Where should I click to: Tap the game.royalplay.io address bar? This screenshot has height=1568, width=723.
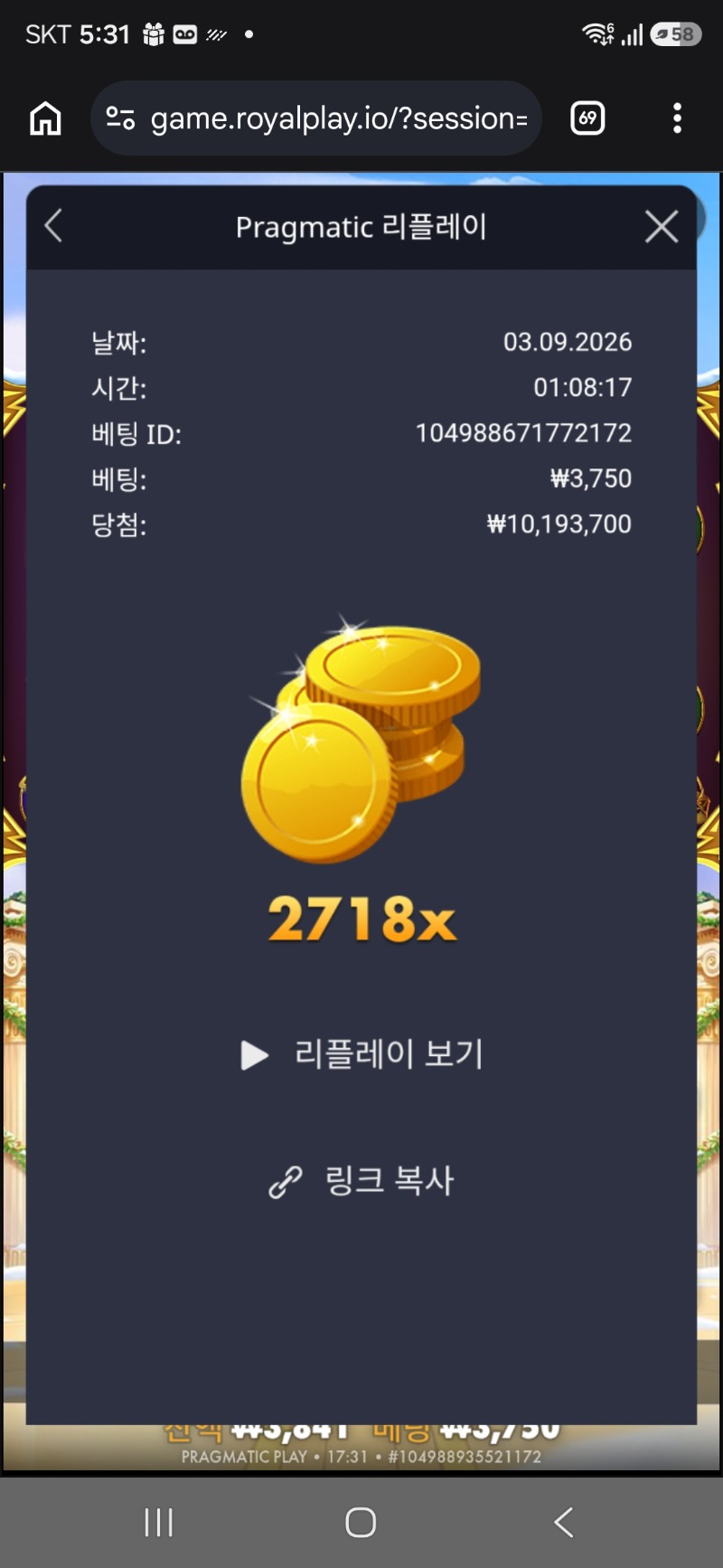[x=316, y=118]
